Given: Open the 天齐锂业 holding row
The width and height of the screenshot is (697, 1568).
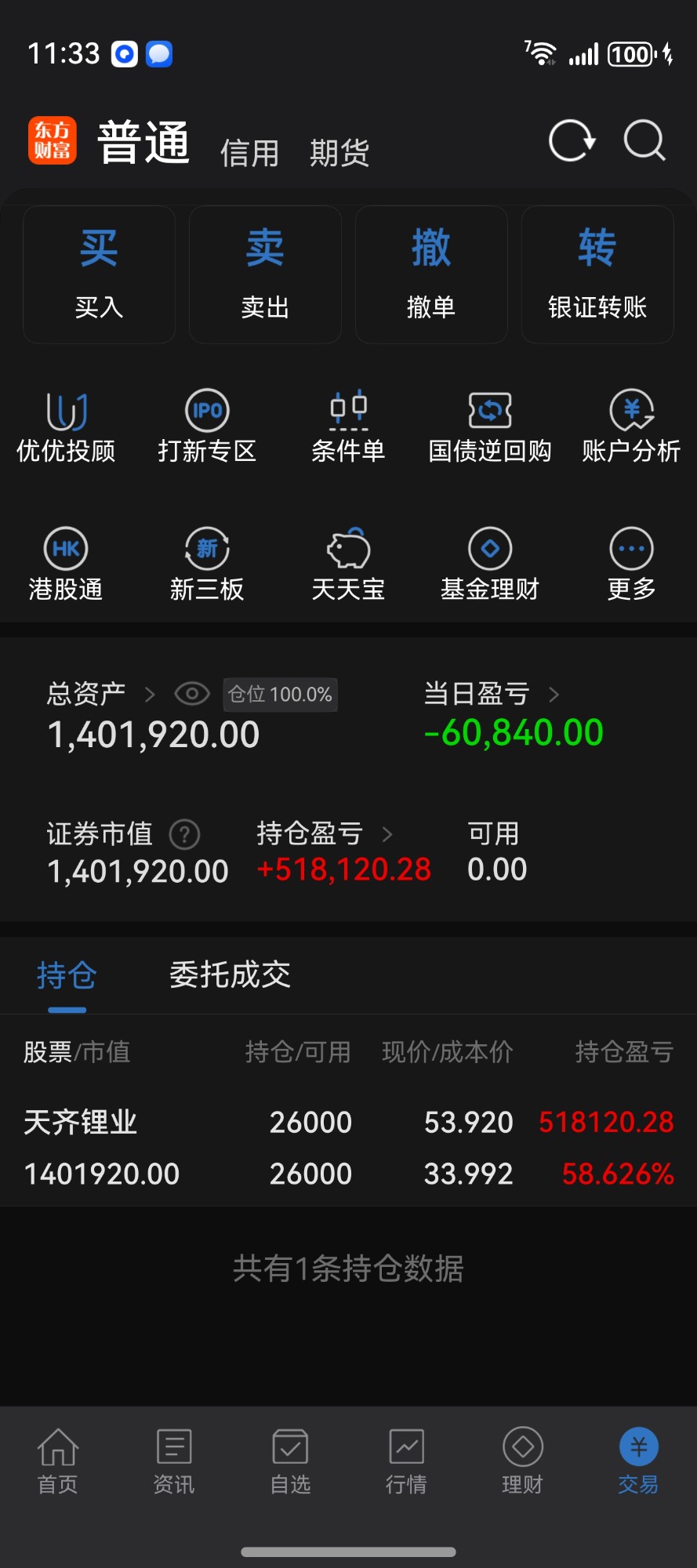Looking at the screenshot, I should point(348,1148).
